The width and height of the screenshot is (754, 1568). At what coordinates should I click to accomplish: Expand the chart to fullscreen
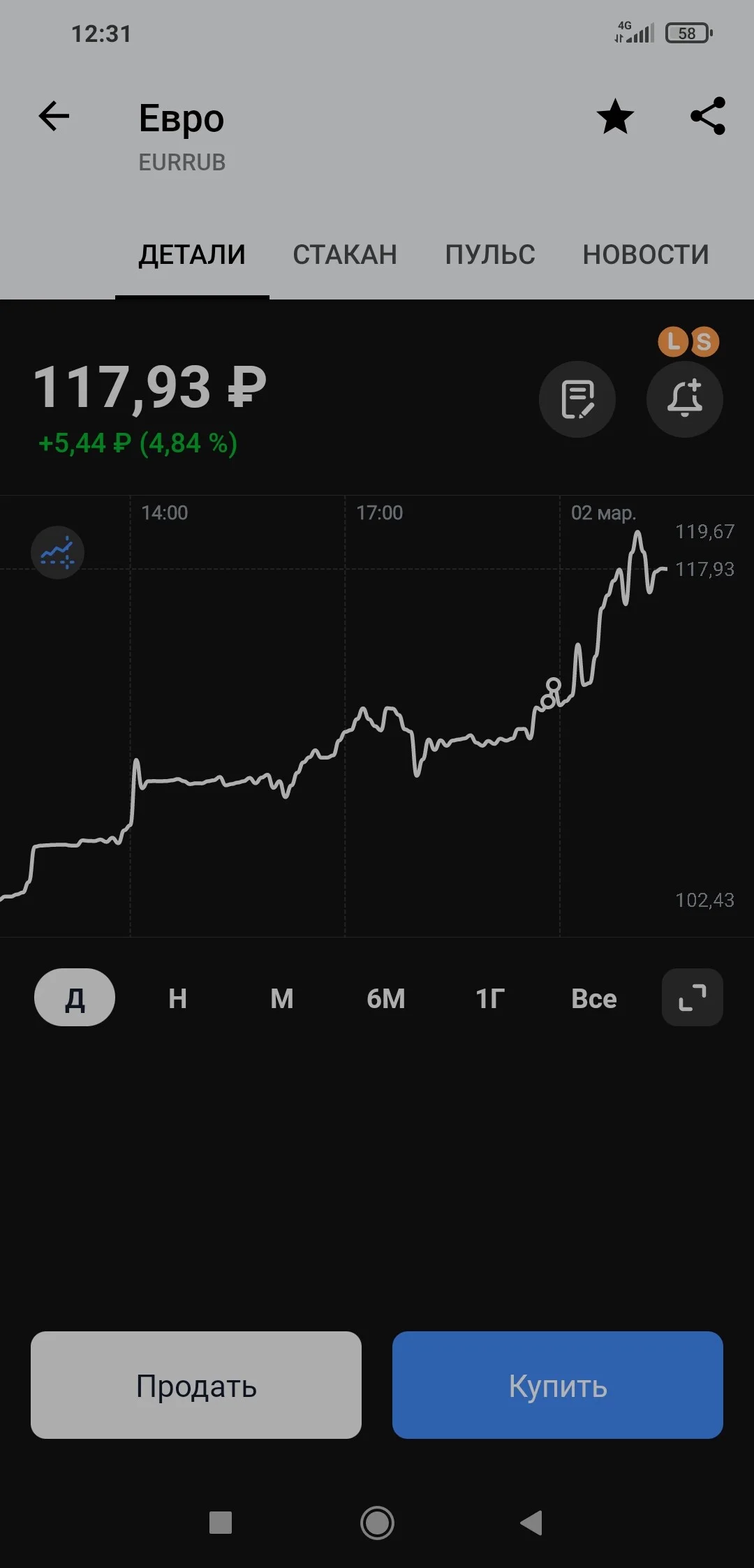(693, 998)
